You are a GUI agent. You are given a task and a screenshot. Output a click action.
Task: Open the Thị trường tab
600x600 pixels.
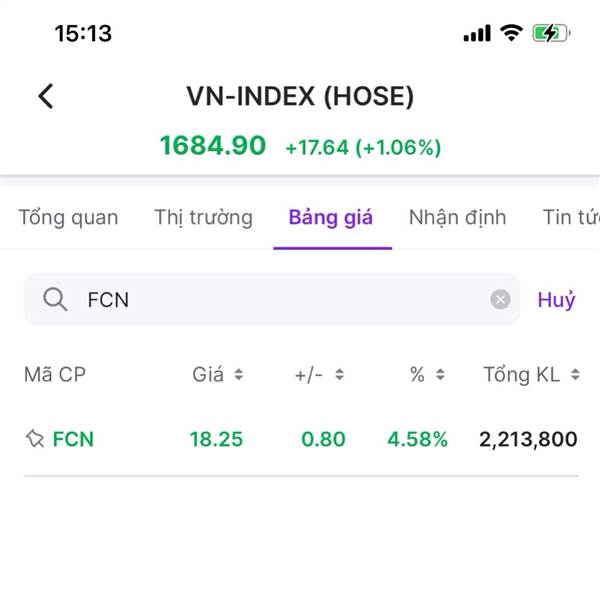click(x=203, y=217)
